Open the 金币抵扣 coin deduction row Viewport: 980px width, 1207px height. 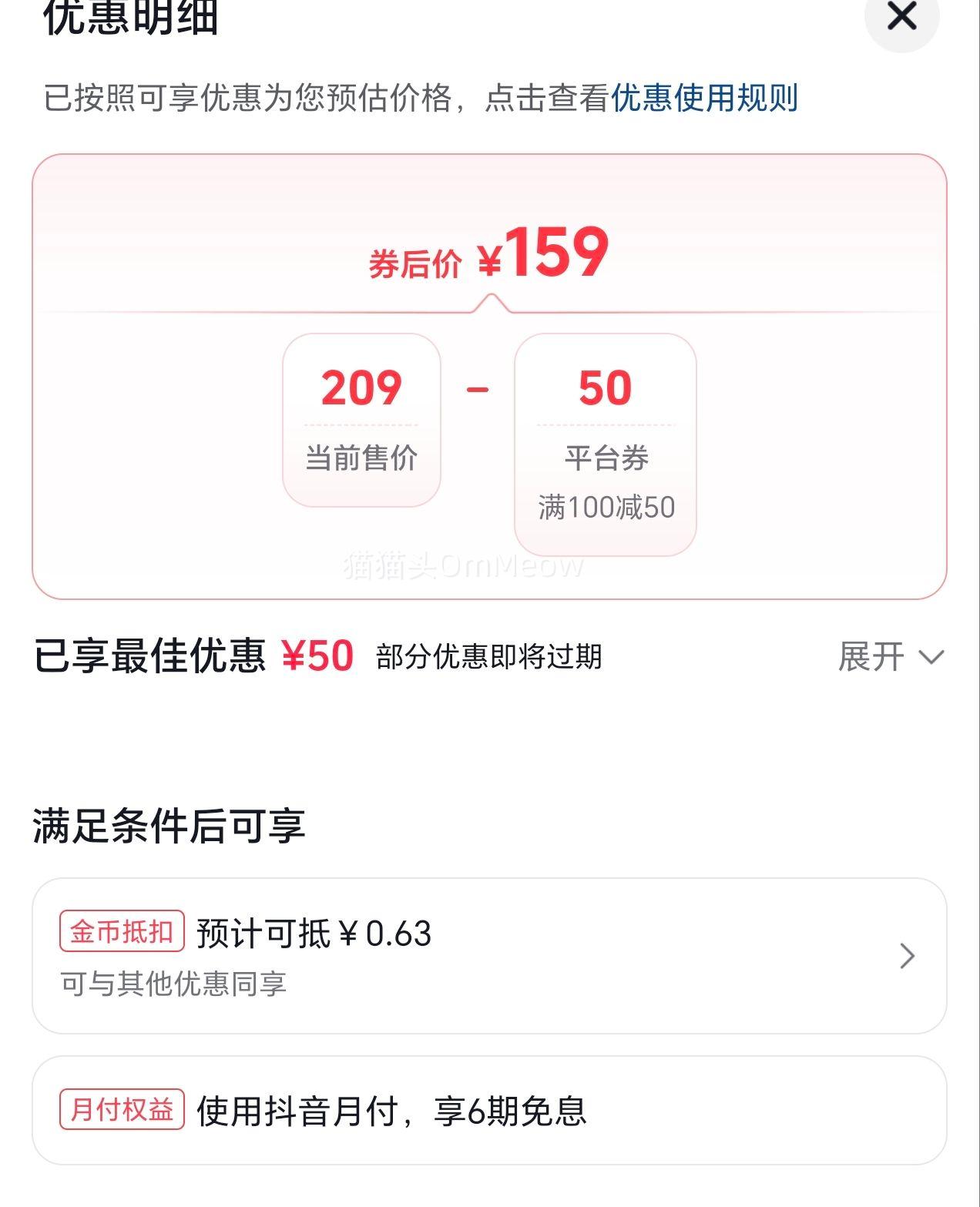pos(488,955)
